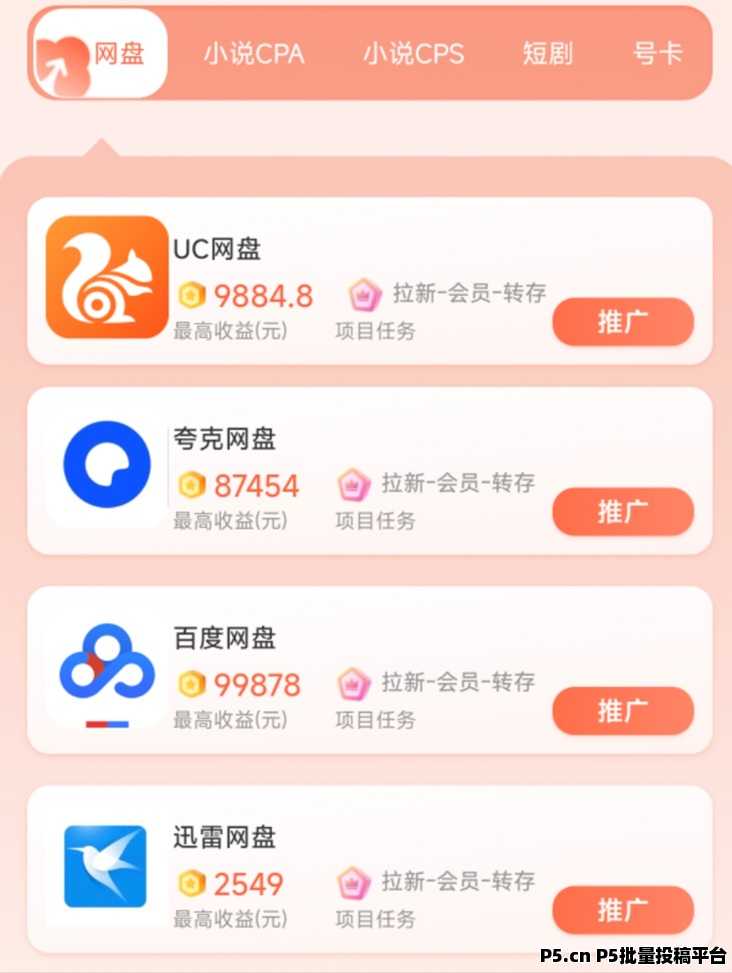Select the 网盘 tab
The image size is (732, 973).
tap(100, 54)
